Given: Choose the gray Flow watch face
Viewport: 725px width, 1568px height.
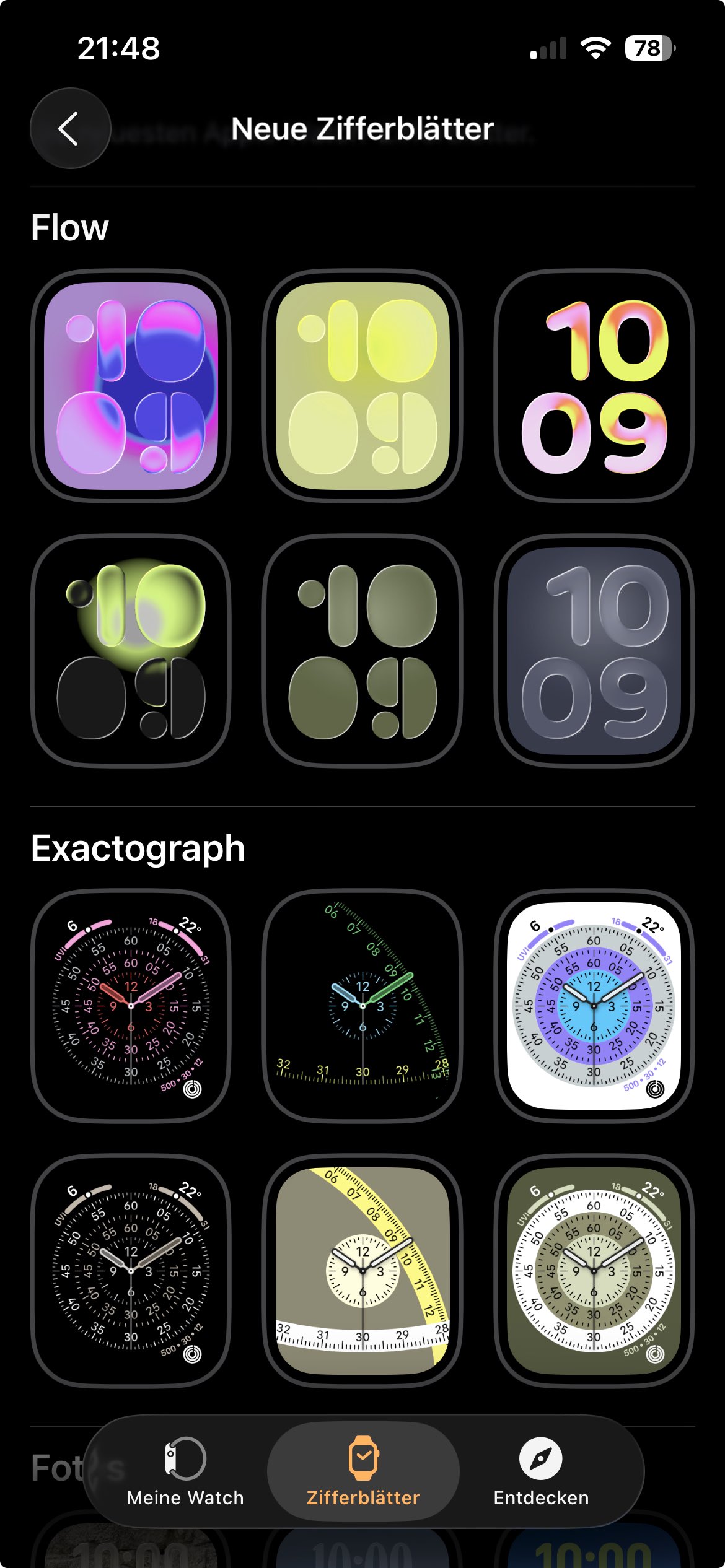Looking at the screenshot, I should [594, 651].
